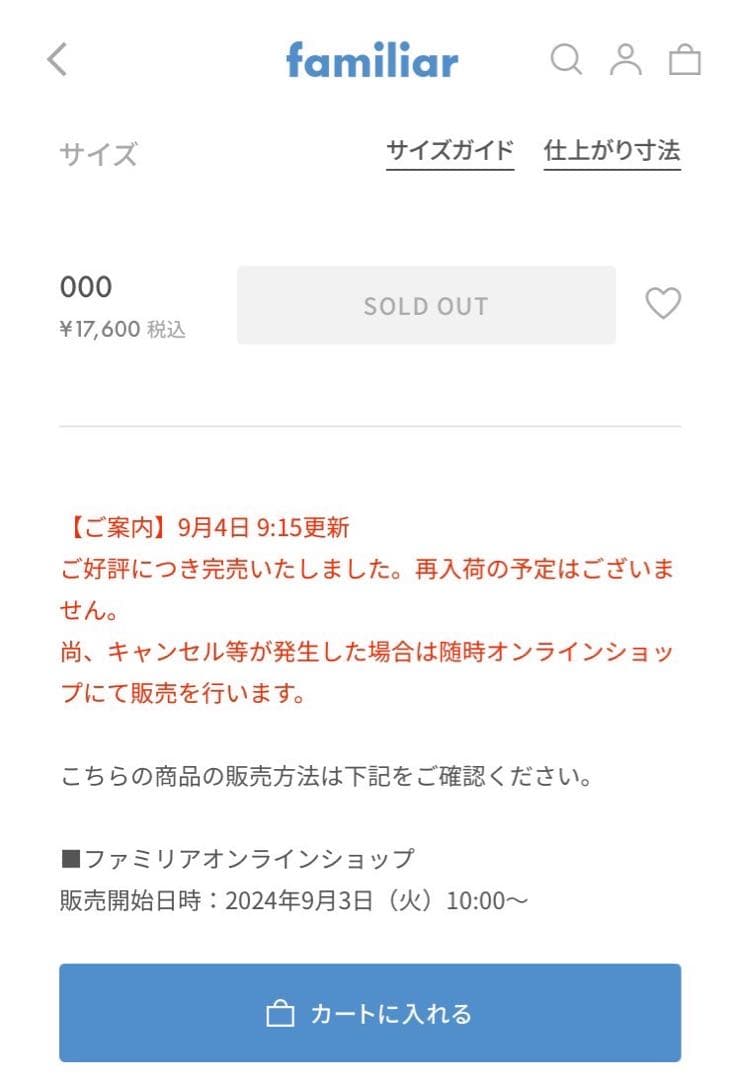741x1080 pixels.
Task: Add size 000 to favorites with the heart
Action: click(x=663, y=303)
